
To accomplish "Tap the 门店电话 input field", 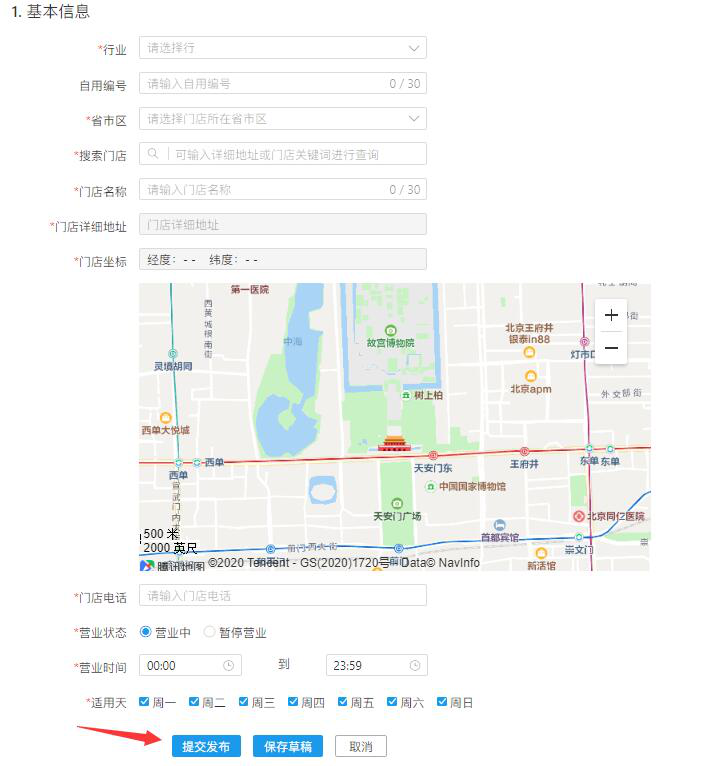I will (x=282, y=596).
